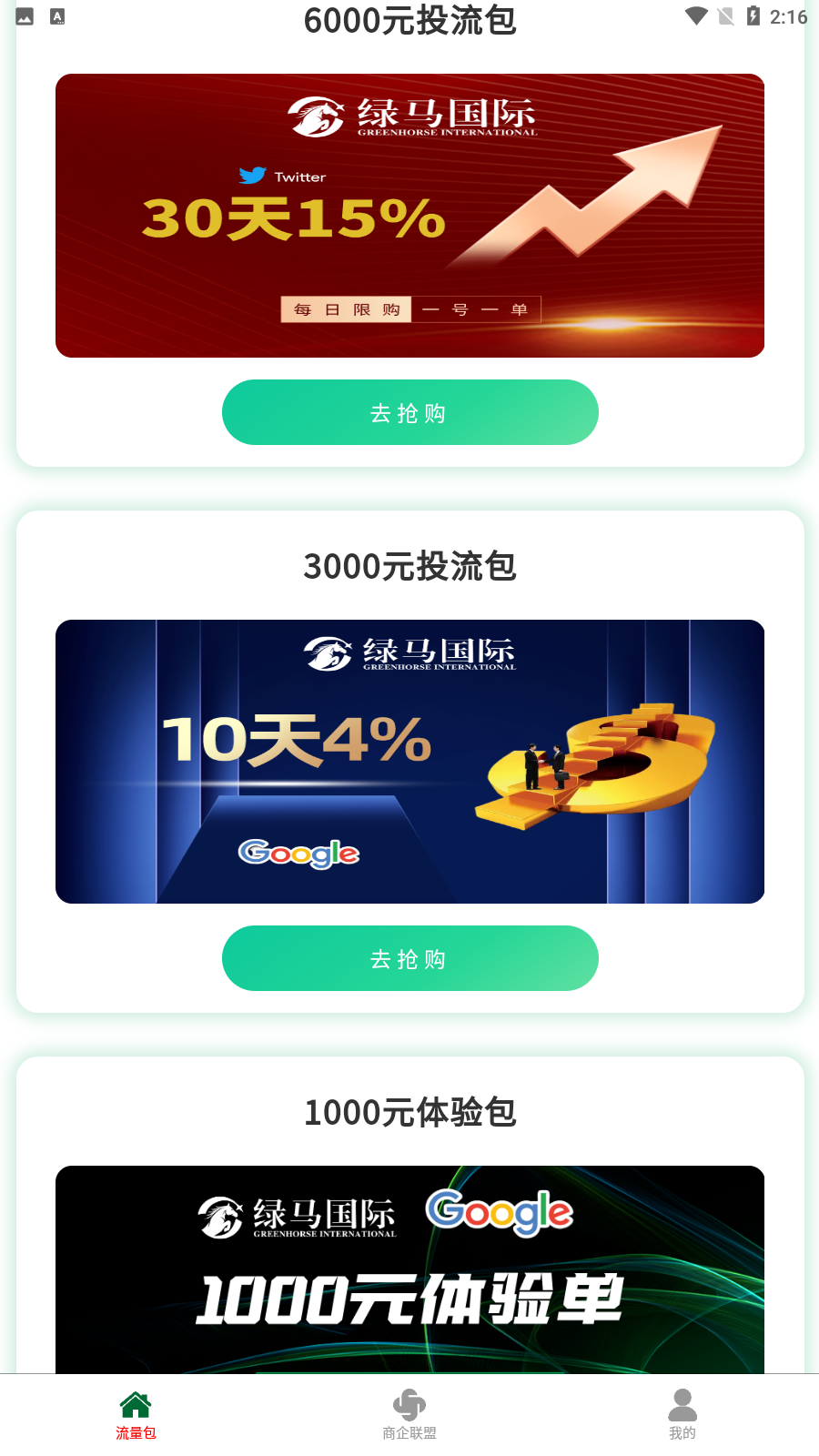Viewport: 819px width, 1456px height.
Task: Open the 30天15% Twitter package banner
Action: 409,216
